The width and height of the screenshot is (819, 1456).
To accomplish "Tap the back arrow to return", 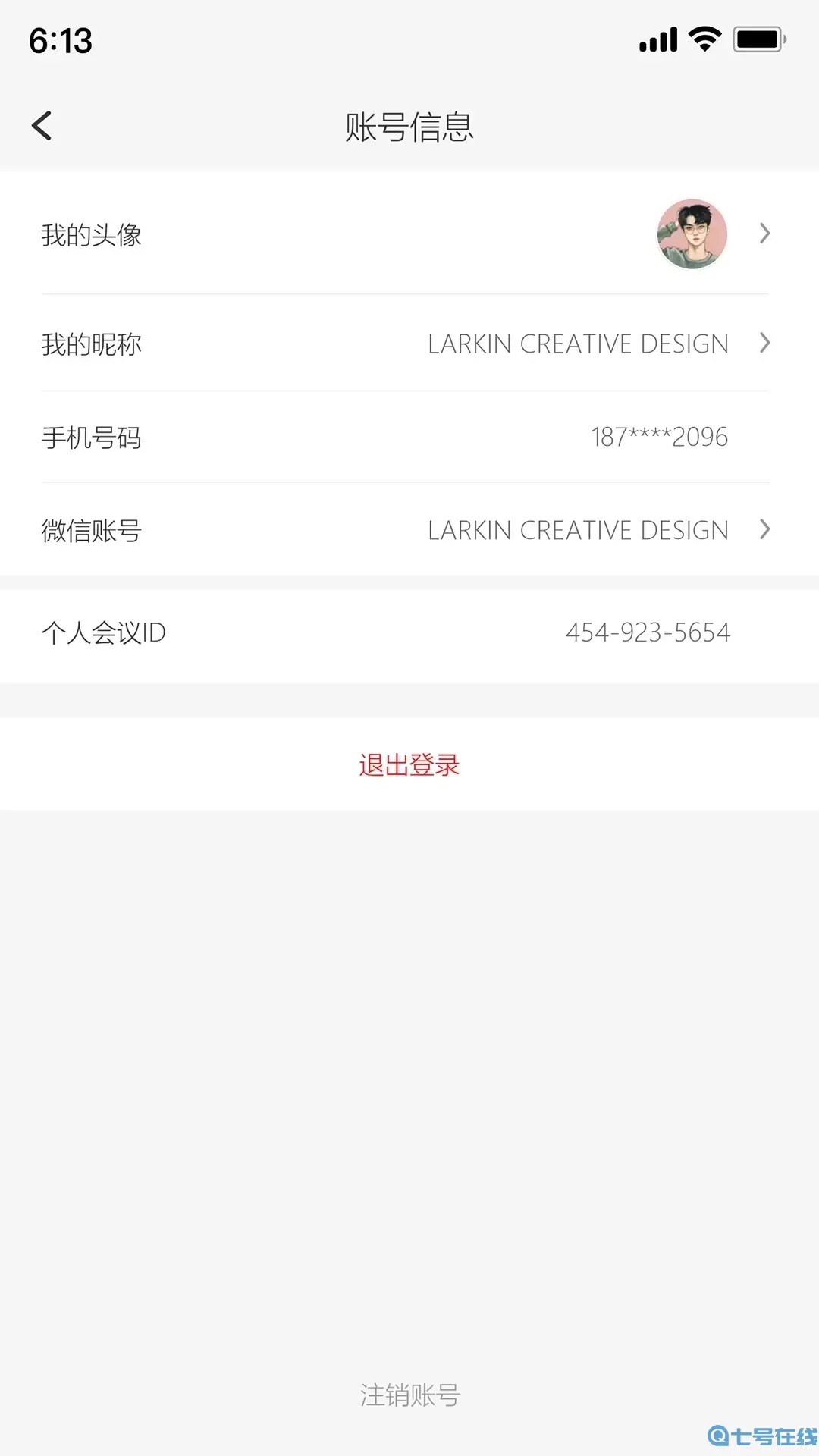I will [43, 125].
